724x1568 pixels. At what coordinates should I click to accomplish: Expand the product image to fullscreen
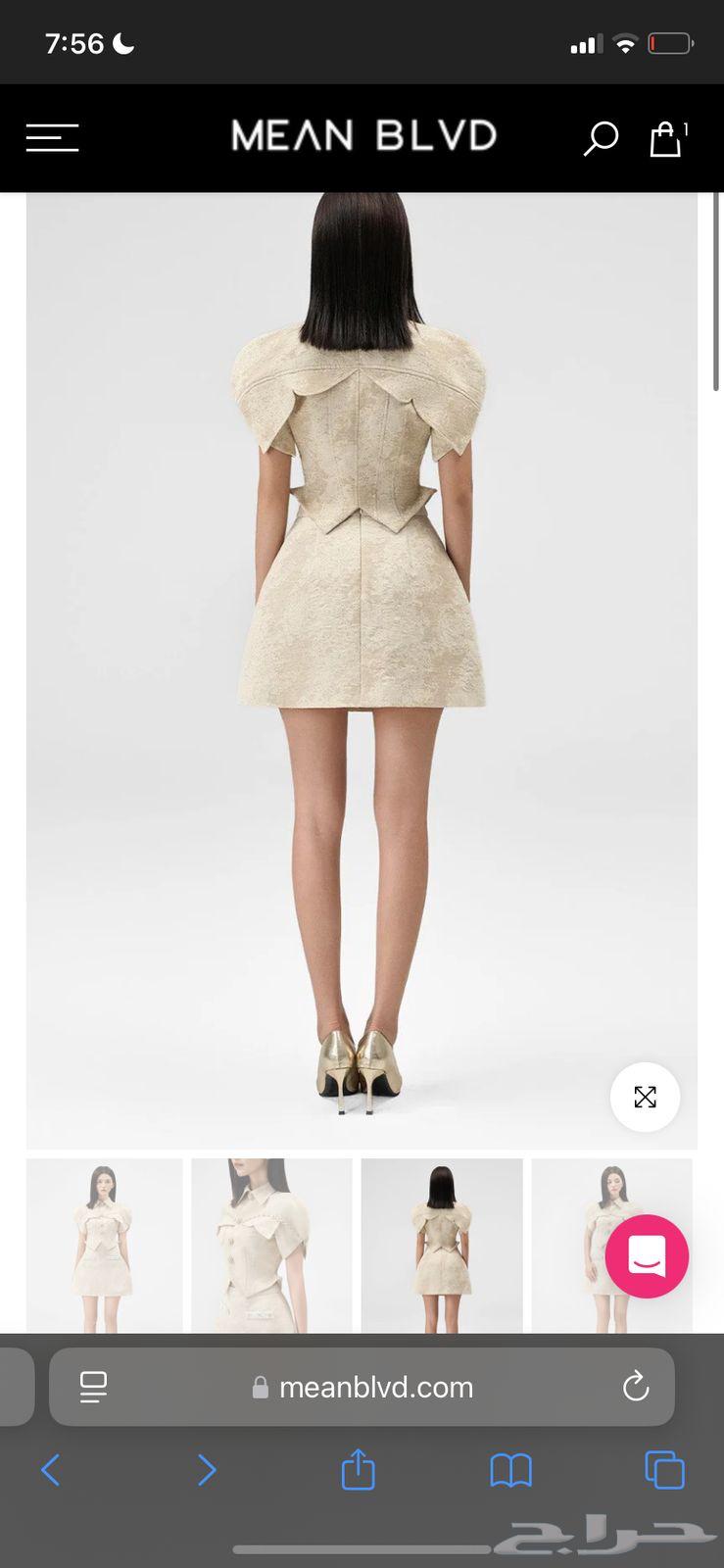645,1097
